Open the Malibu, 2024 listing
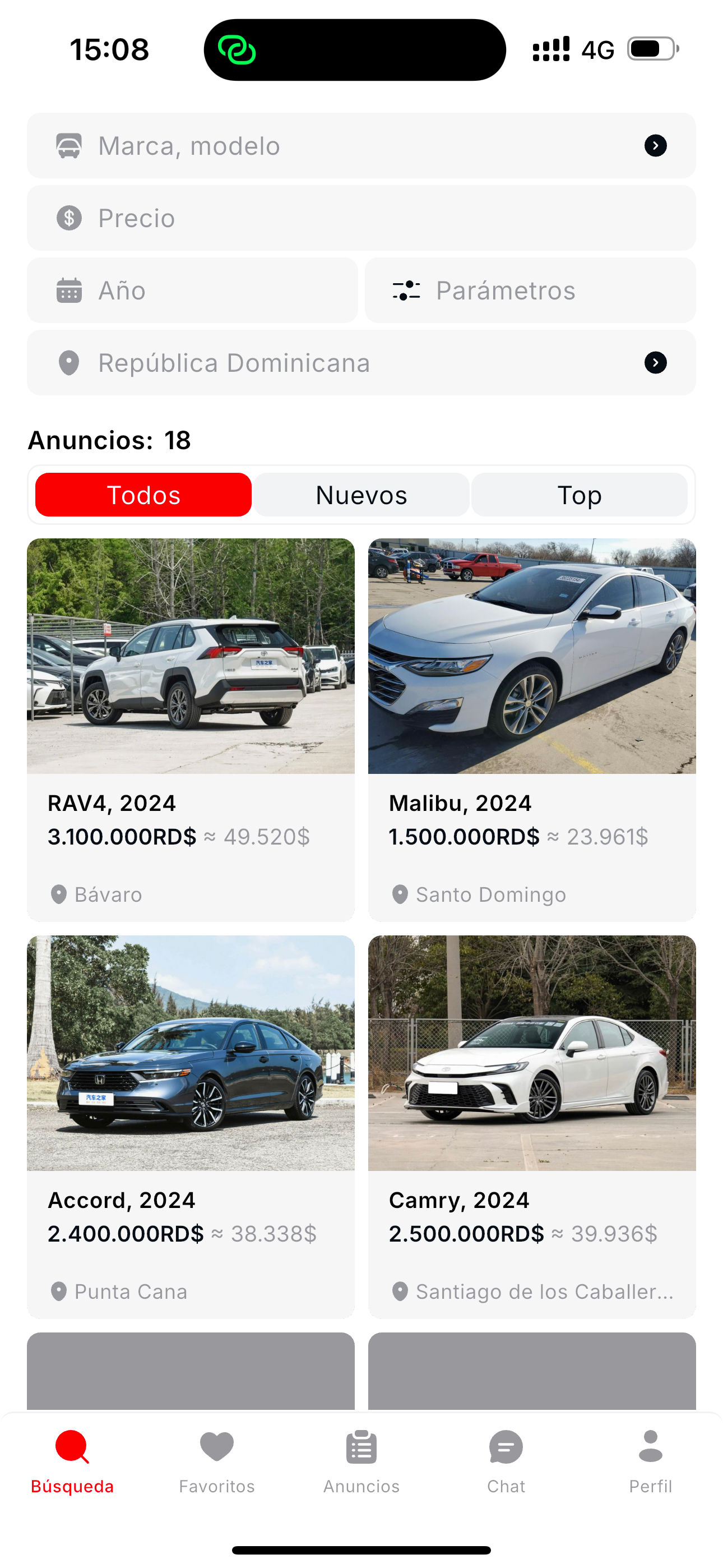Screen dimensions: 723x1568 tap(531, 730)
